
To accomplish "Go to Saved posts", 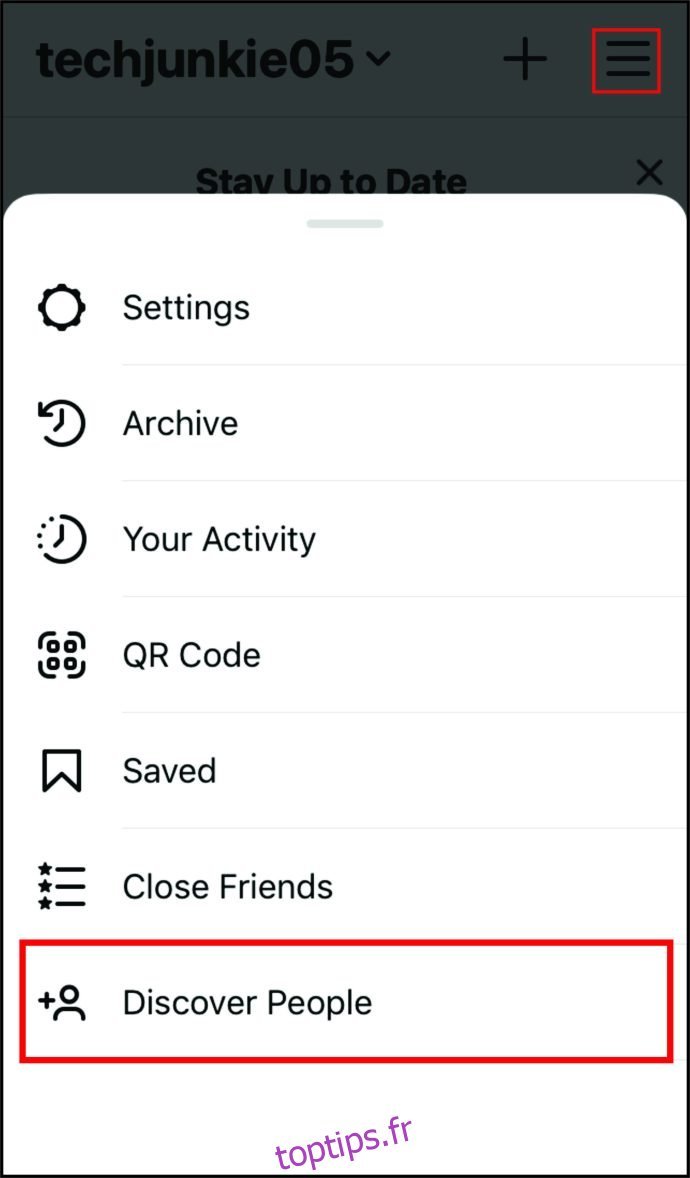I will (x=169, y=771).
